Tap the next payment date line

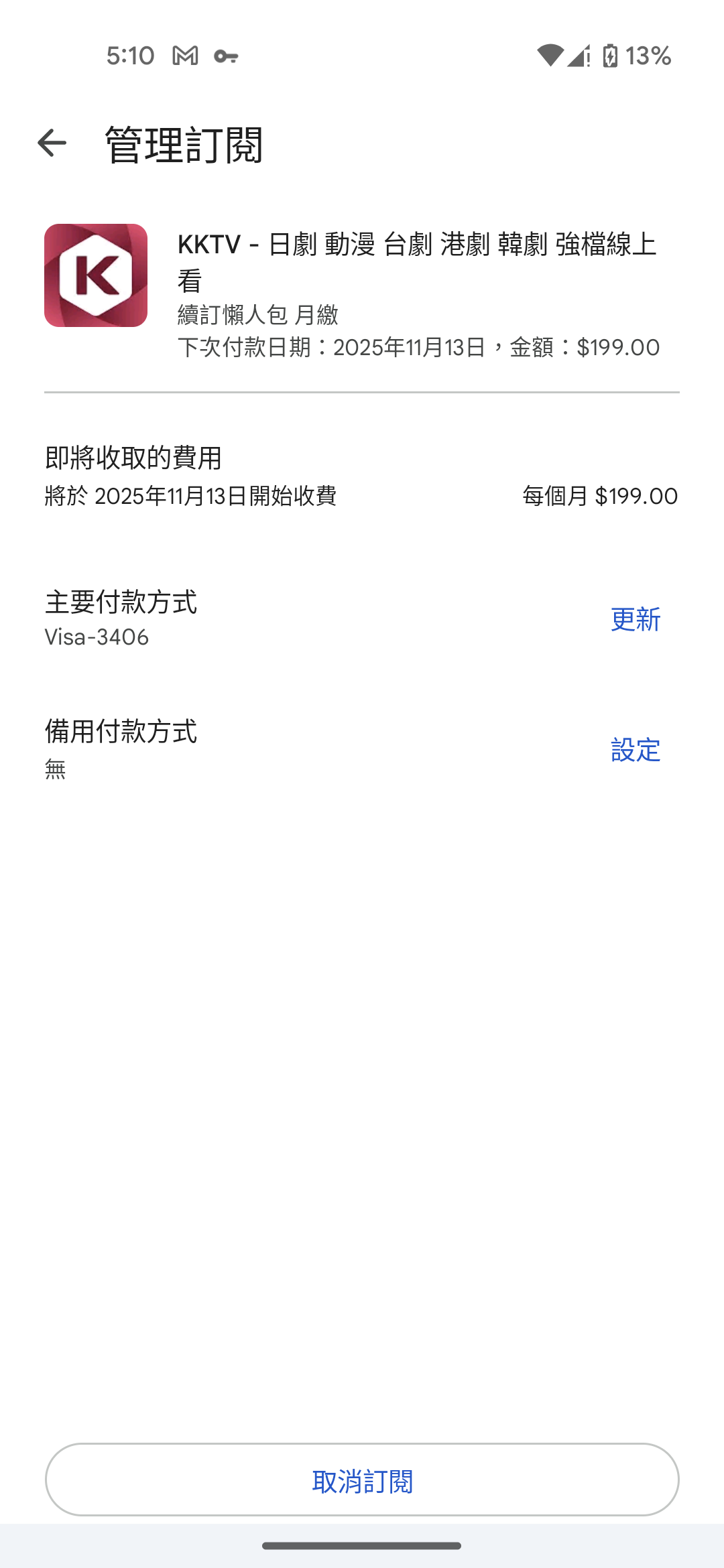click(418, 347)
